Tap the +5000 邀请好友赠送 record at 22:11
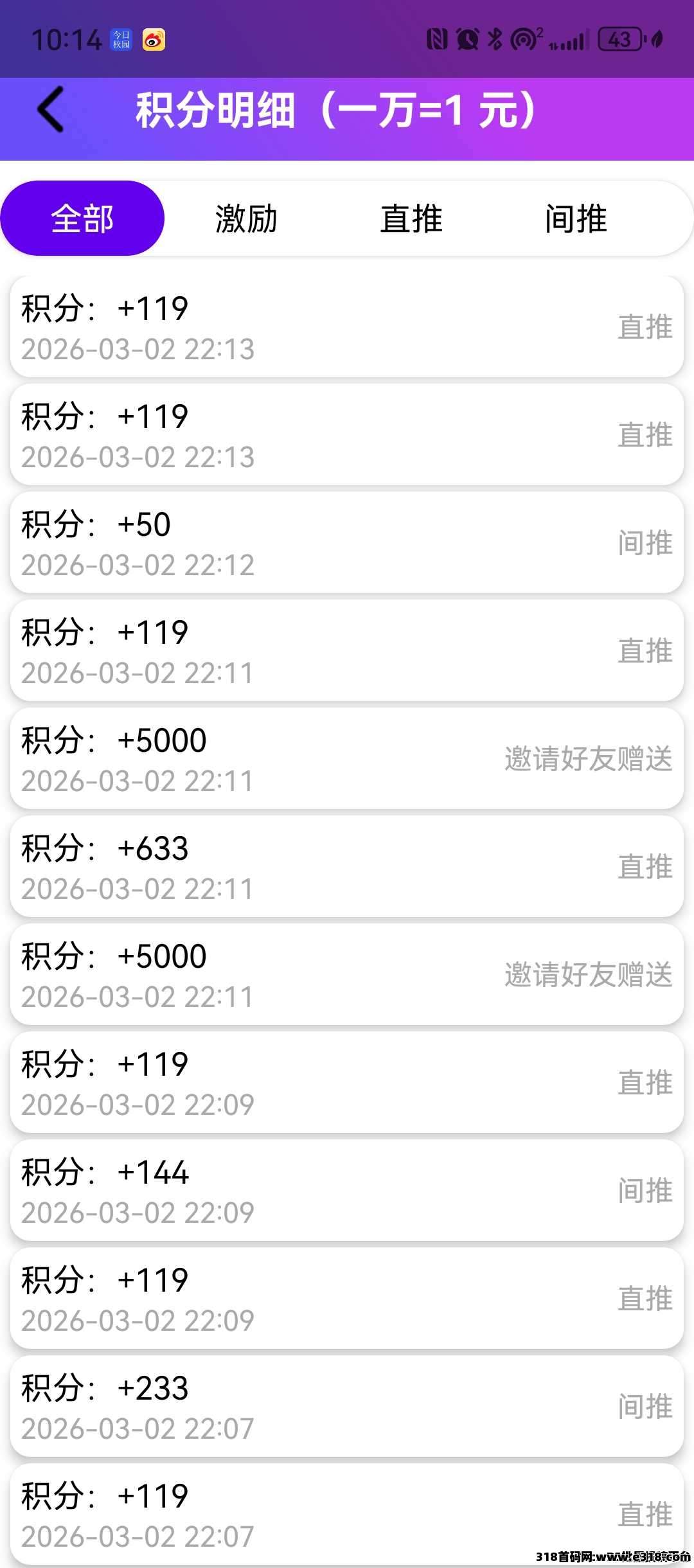The width and height of the screenshot is (694, 1568). [347, 758]
